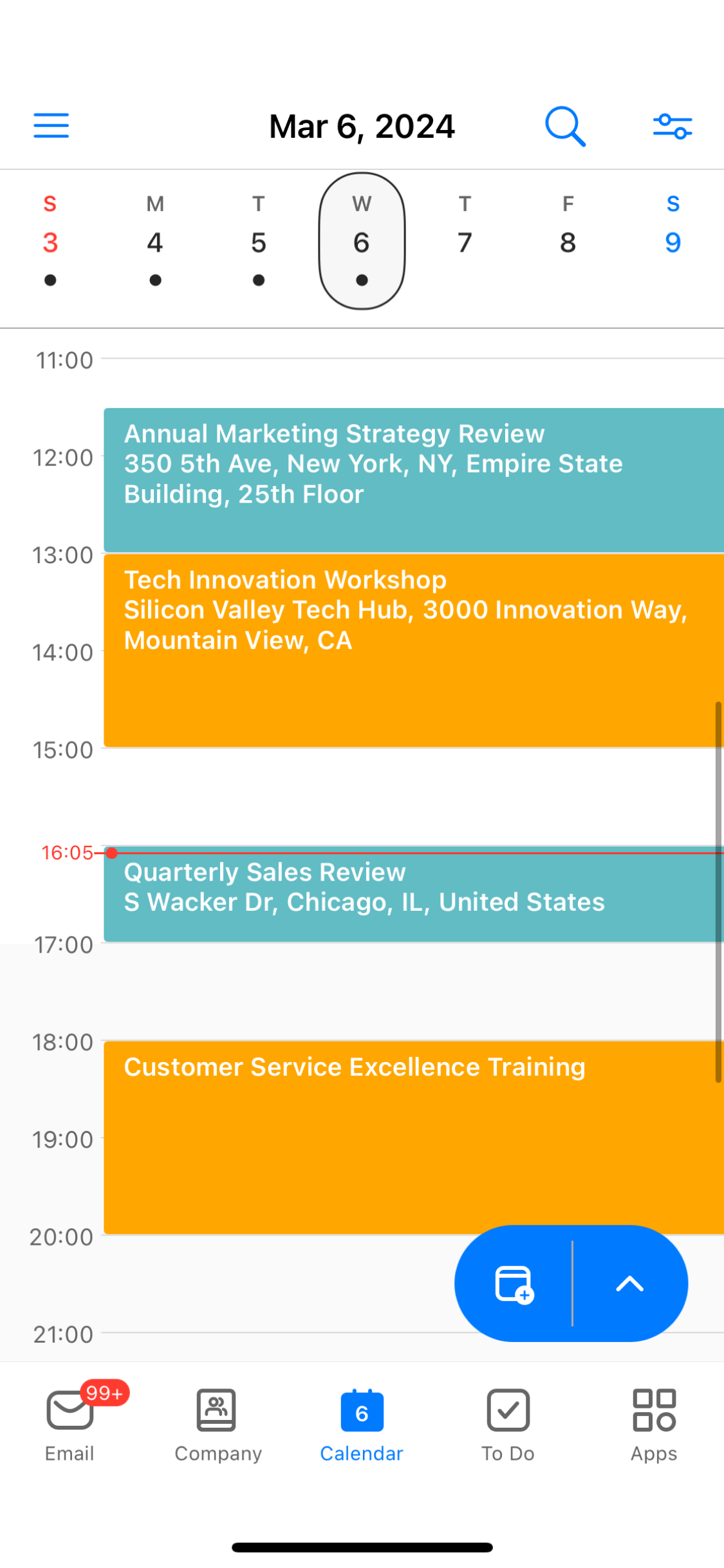The width and height of the screenshot is (724, 1568).
Task: Open Annual Marketing Strategy Review event
Action: pos(414,480)
